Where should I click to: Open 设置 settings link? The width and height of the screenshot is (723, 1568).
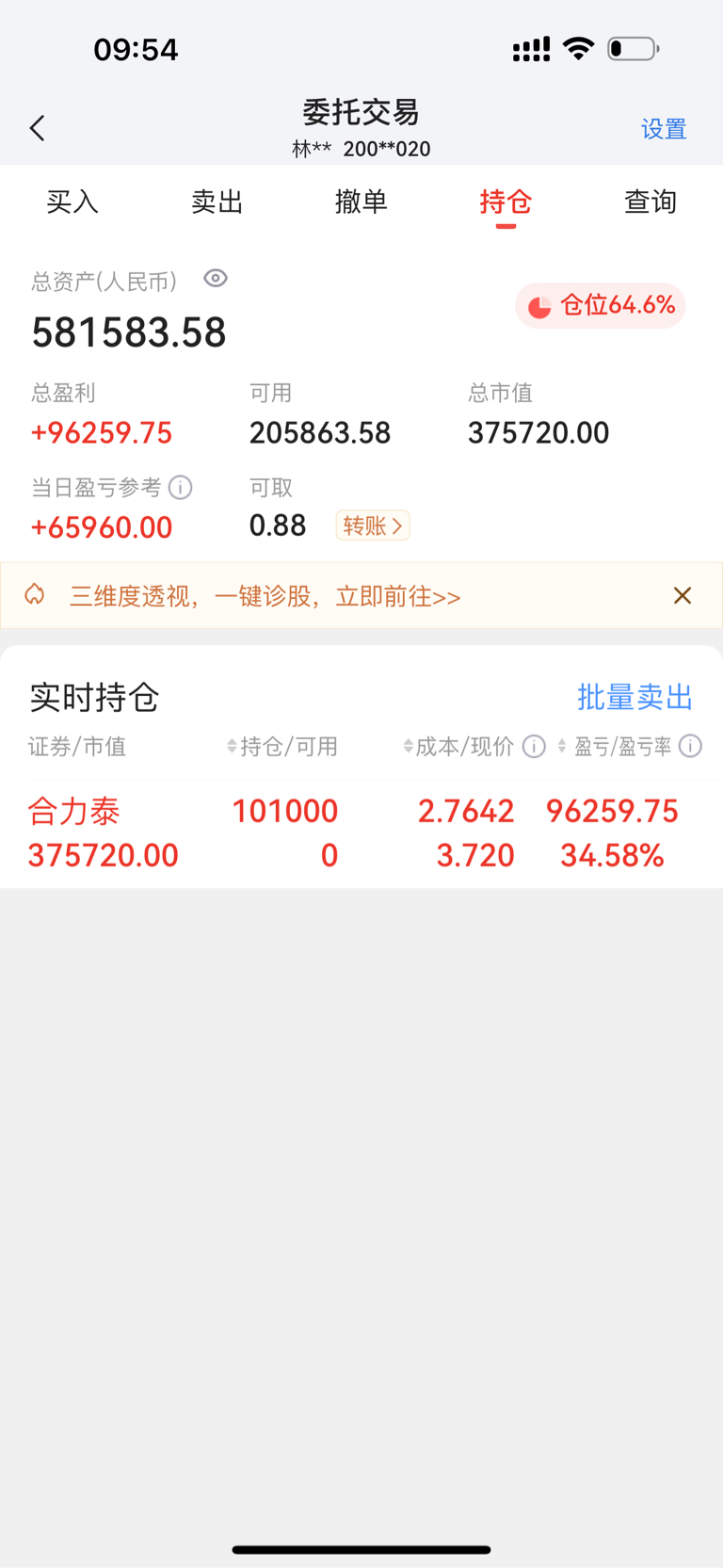coord(664,129)
